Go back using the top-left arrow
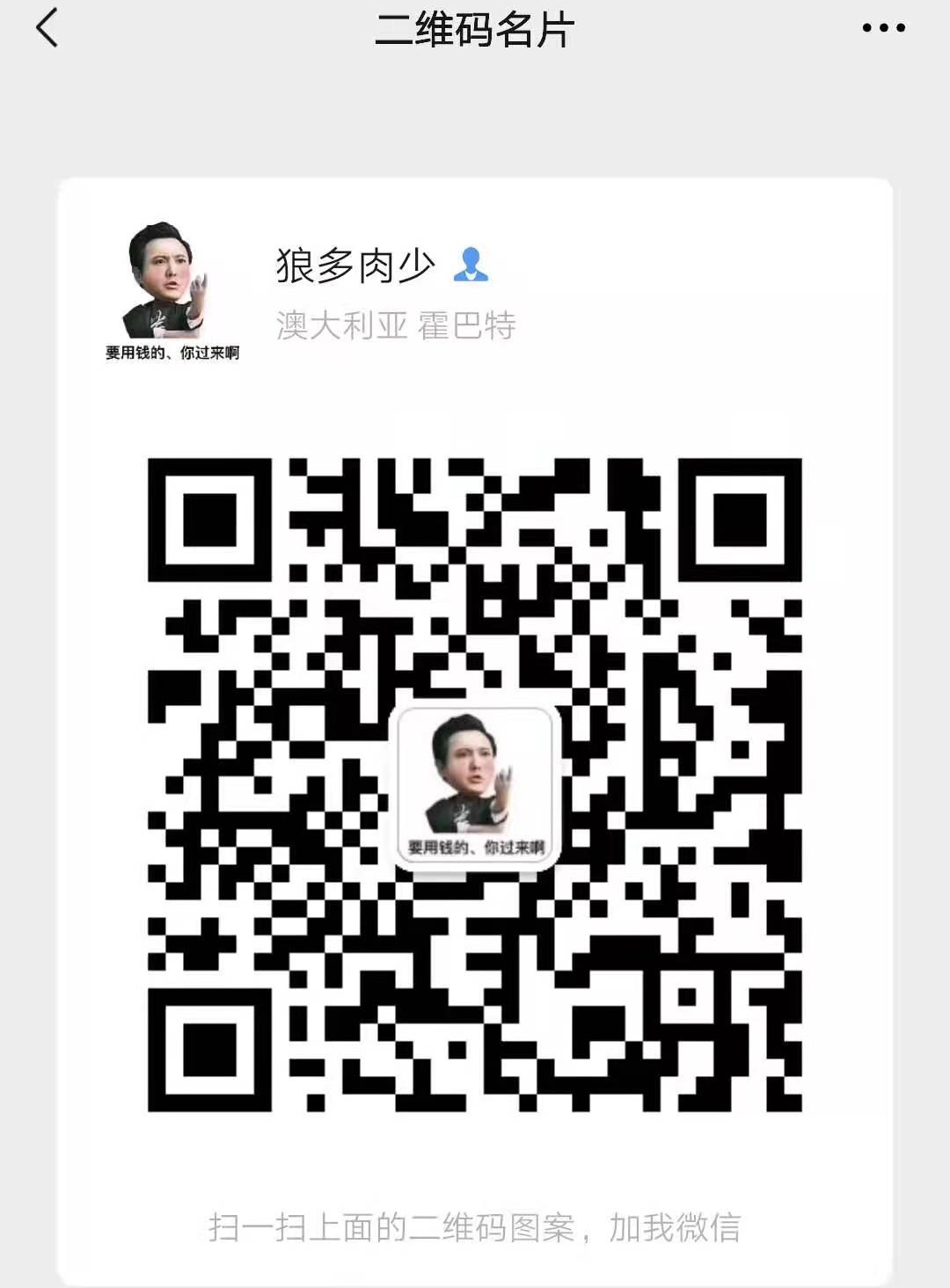 coord(47,28)
